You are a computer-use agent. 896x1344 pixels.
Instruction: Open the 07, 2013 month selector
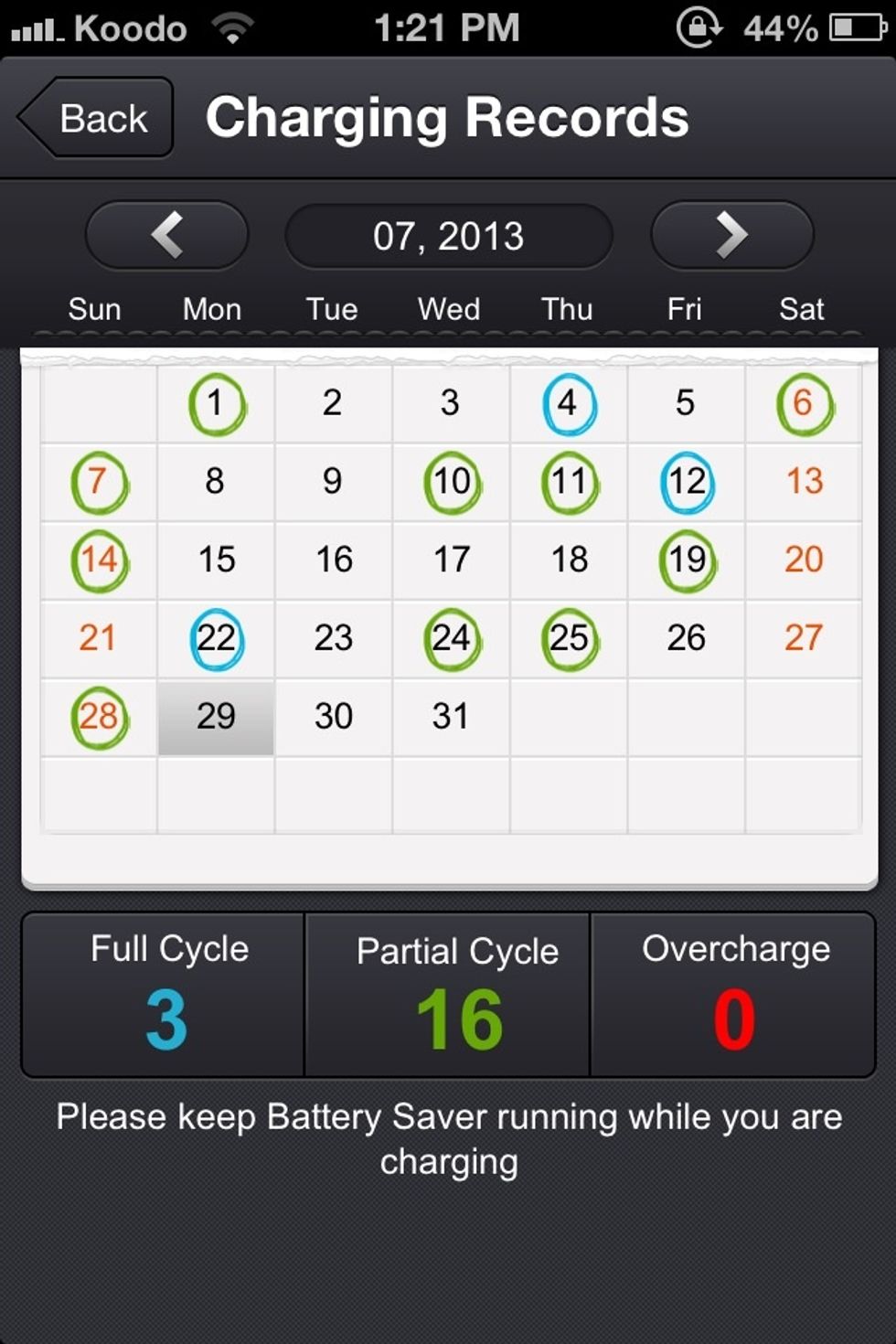(x=448, y=235)
